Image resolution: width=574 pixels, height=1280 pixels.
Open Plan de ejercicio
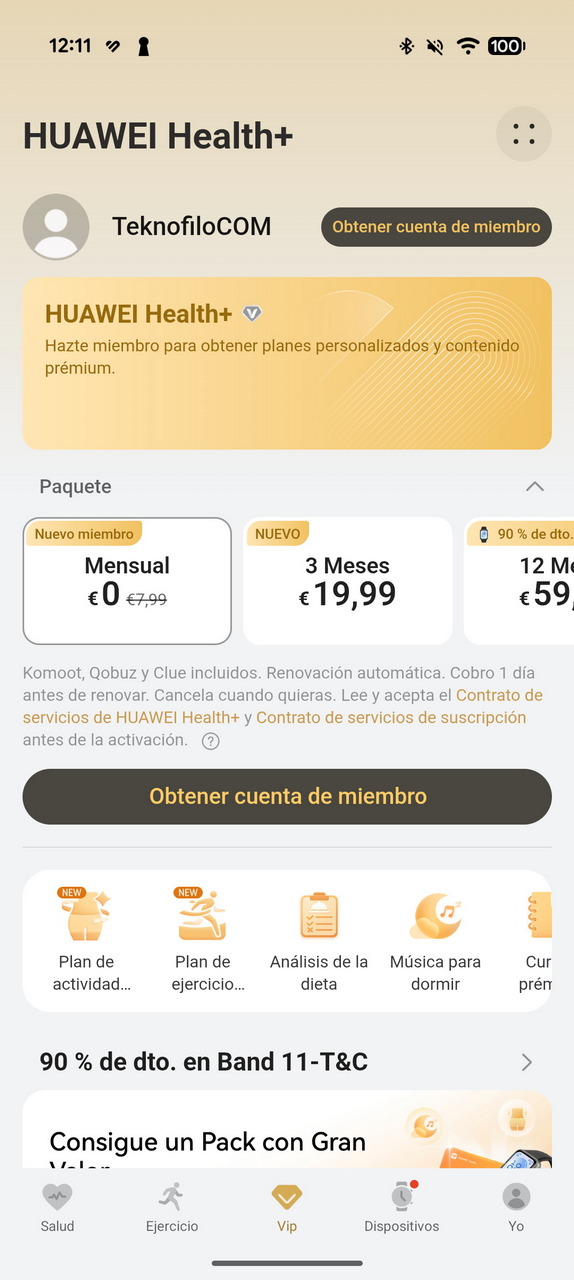point(203,940)
